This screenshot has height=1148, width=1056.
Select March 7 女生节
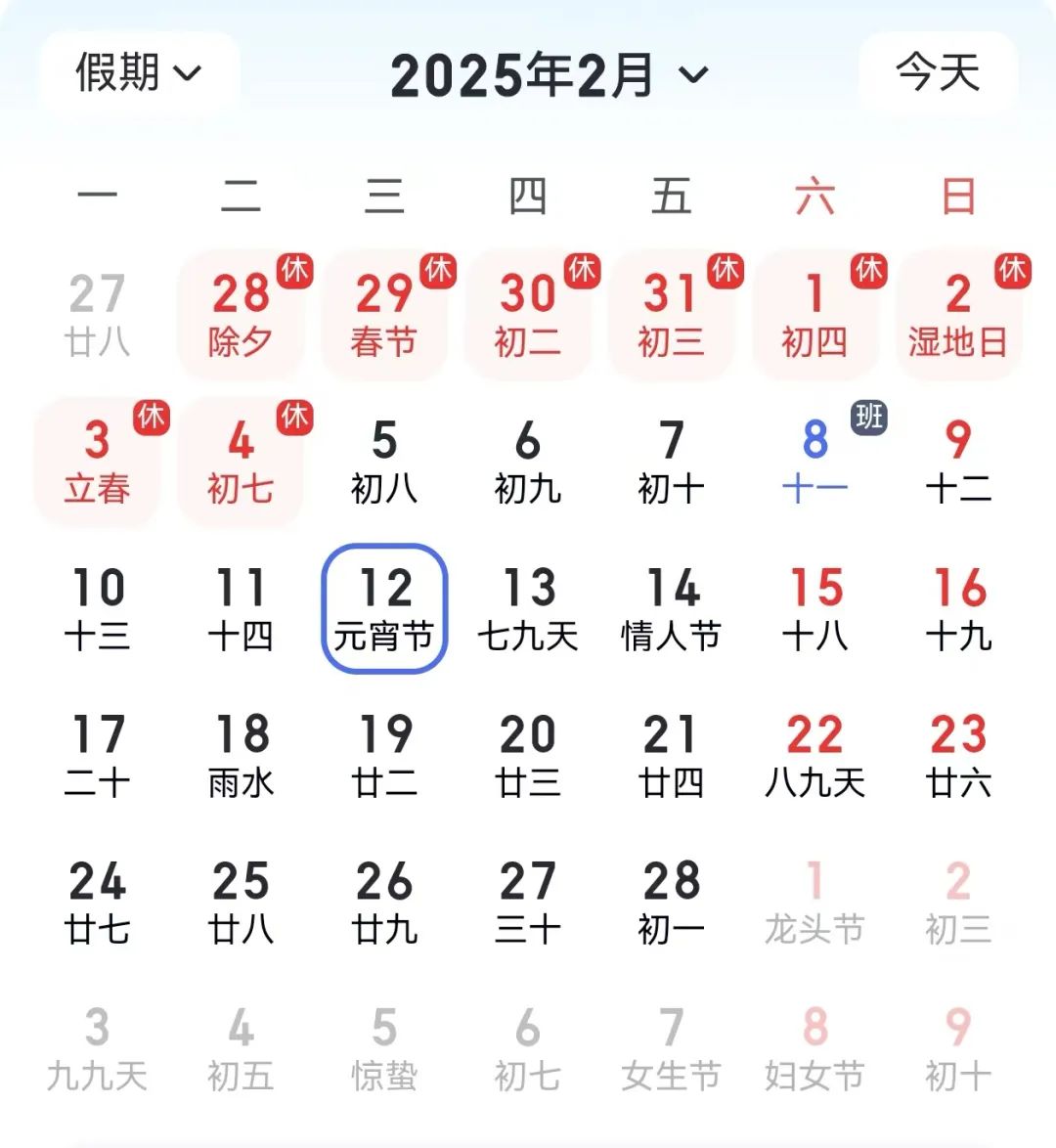pos(672,1048)
